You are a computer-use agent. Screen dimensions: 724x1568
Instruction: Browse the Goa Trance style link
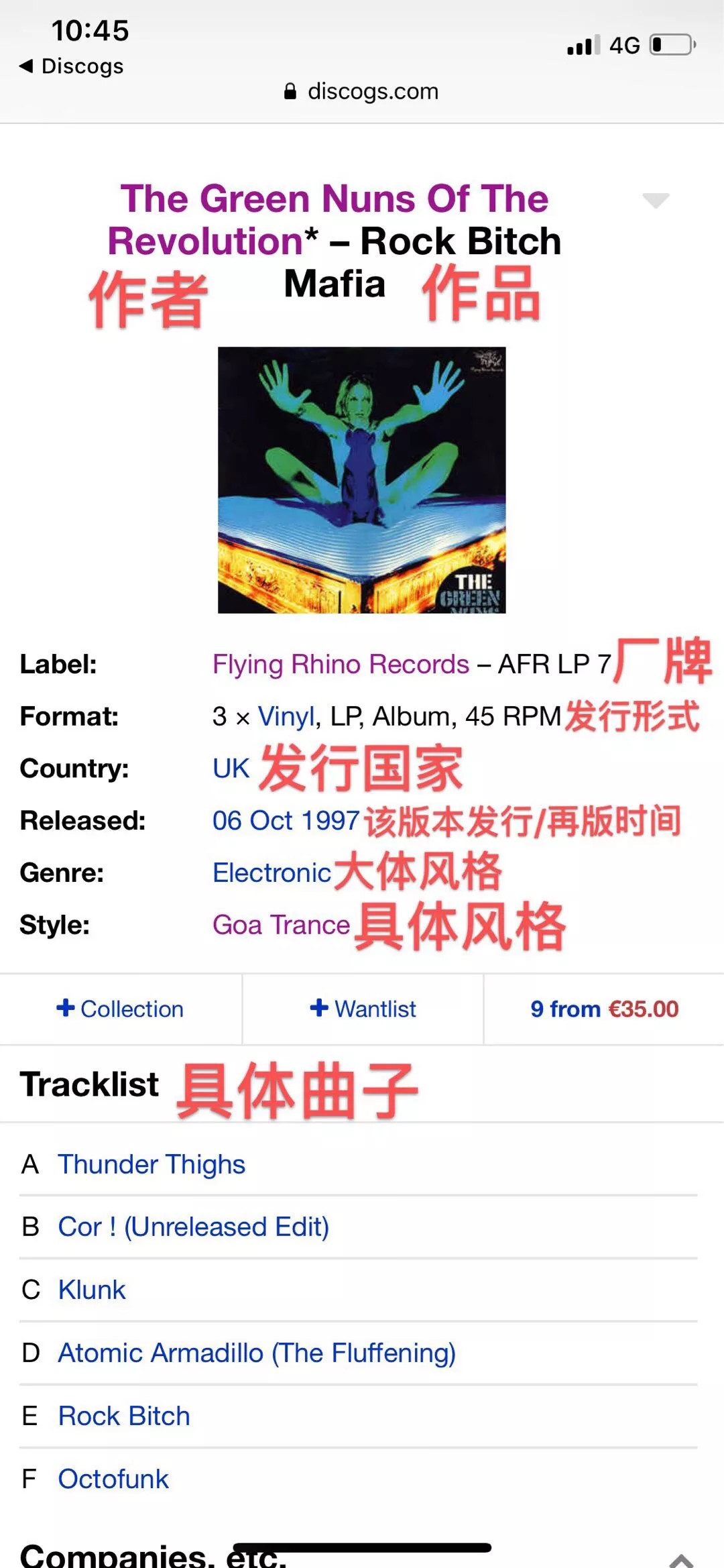click(281, 926)
